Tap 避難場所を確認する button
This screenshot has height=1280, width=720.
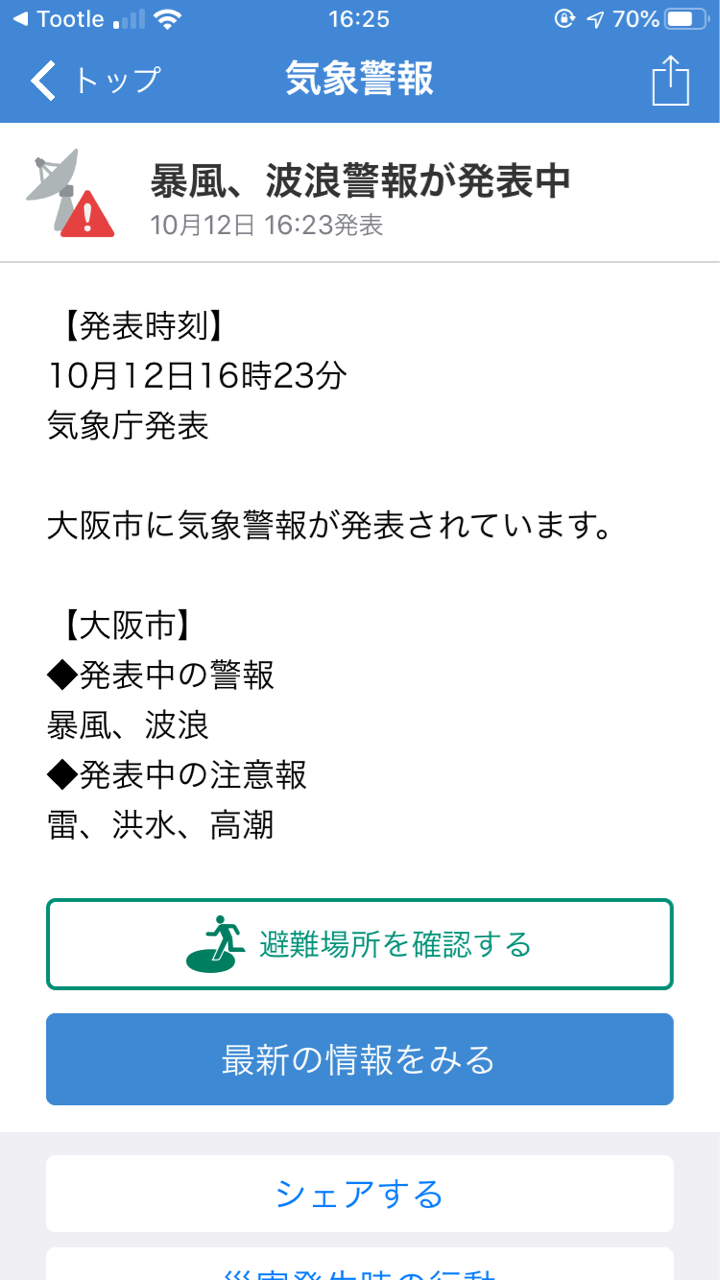tap(360, 944)
